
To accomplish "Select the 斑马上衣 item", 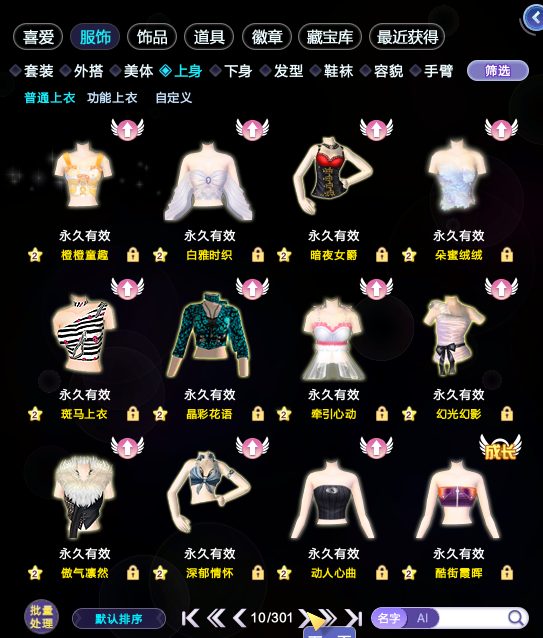I will (84, 334).
